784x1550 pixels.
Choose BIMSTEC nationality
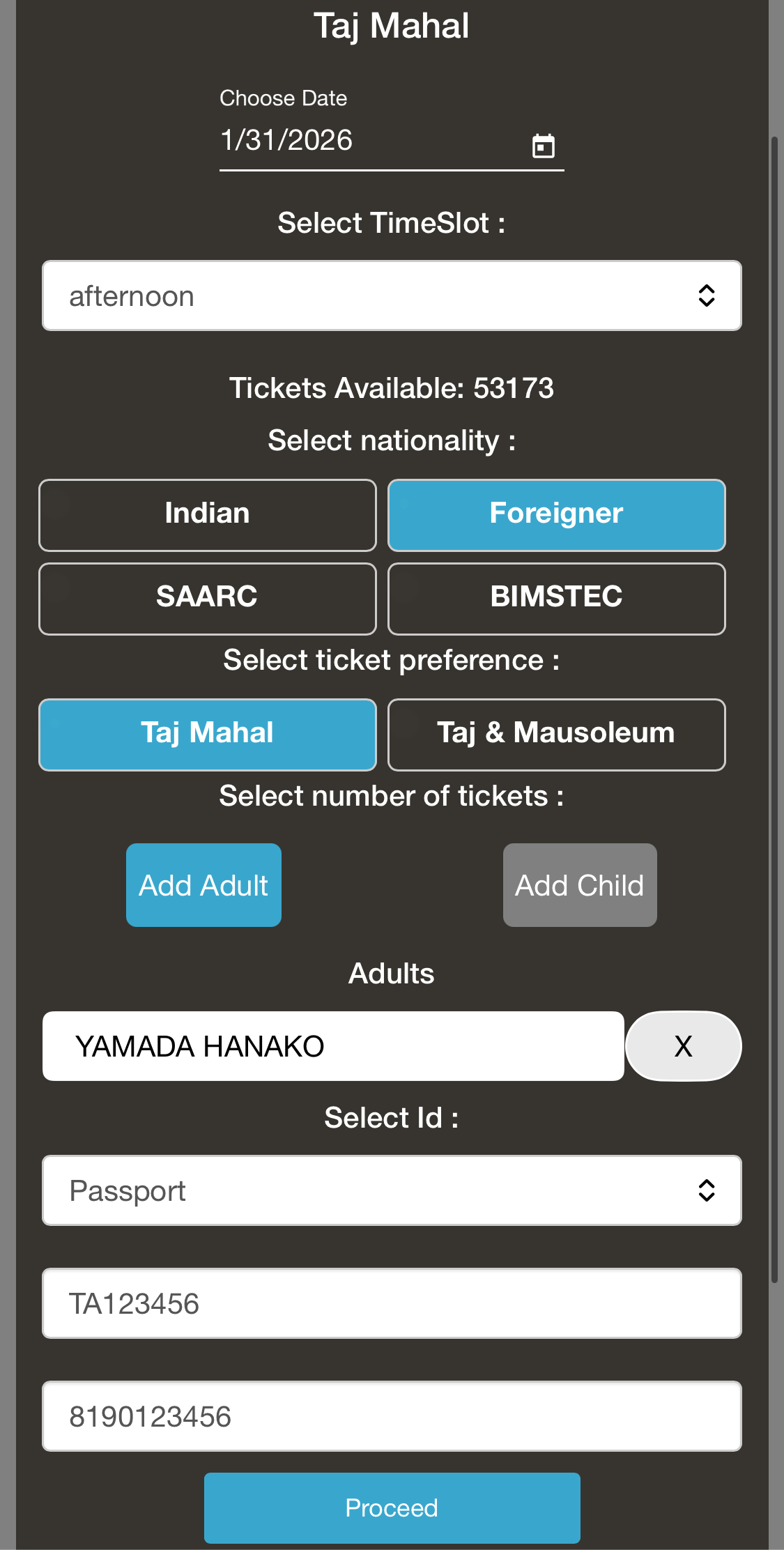coord(556,599)
